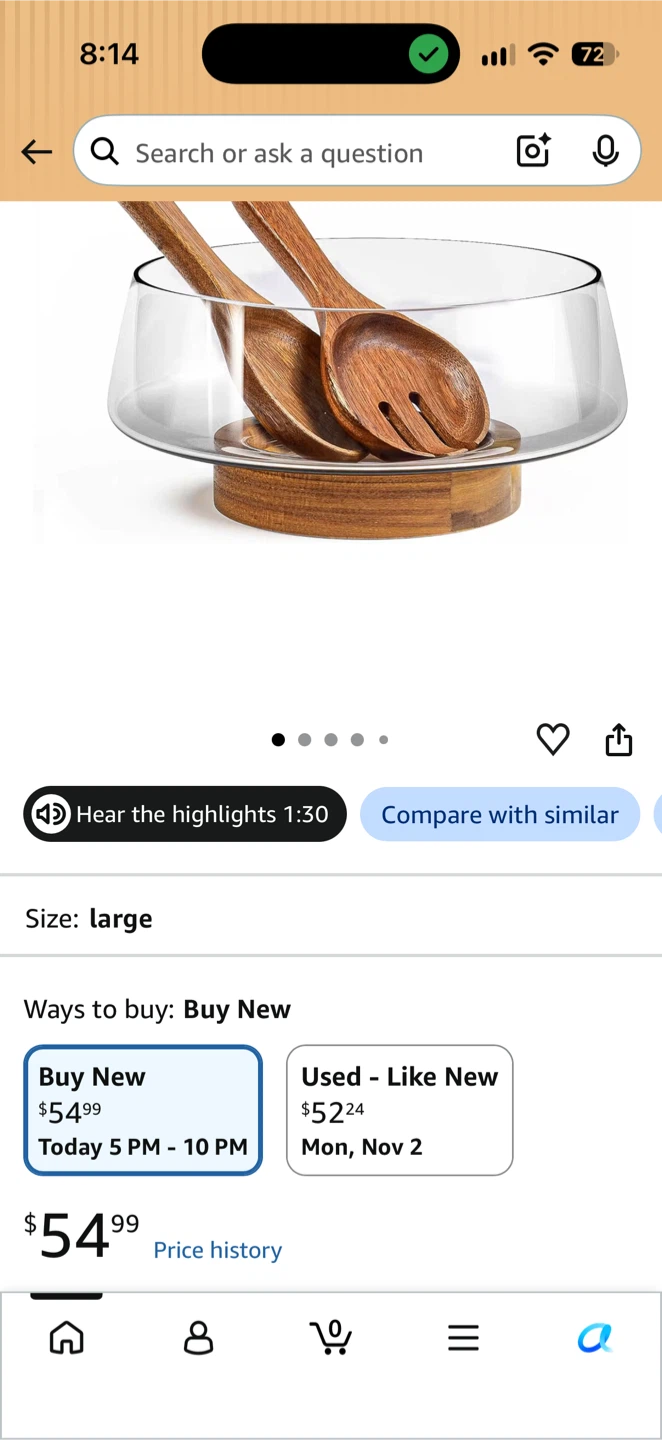The width and height of the screenshot is (662, 1440).
Task: Launch the Rufus AI assistant tab
Action: [x=595, y=1337]
